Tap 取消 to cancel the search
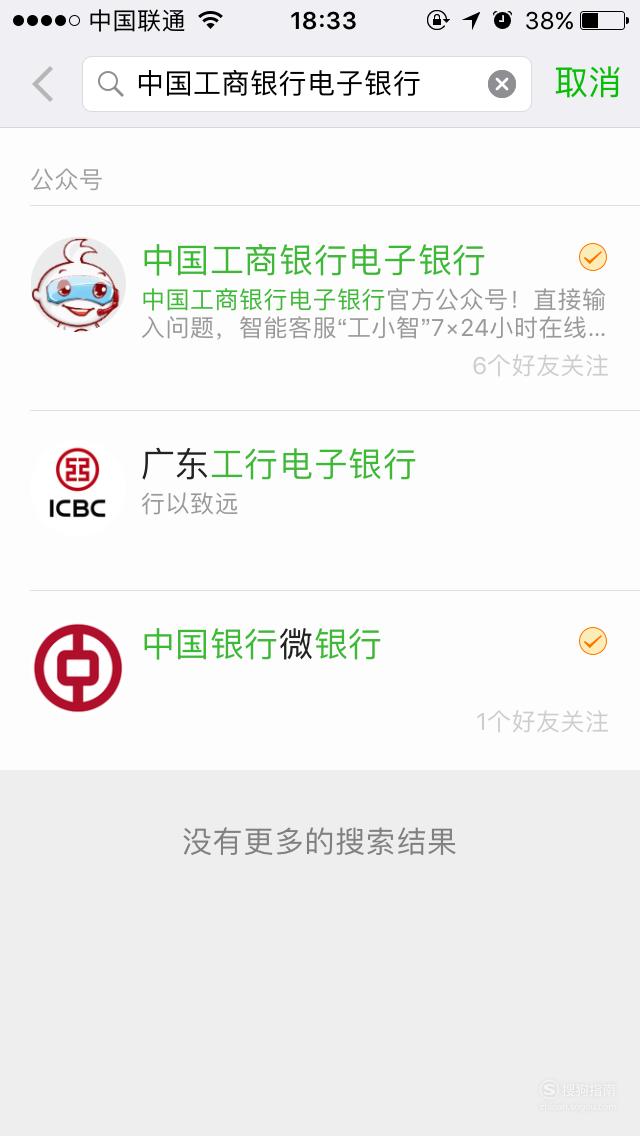Viewport: 640px width, 1136px height. point(587,83)
